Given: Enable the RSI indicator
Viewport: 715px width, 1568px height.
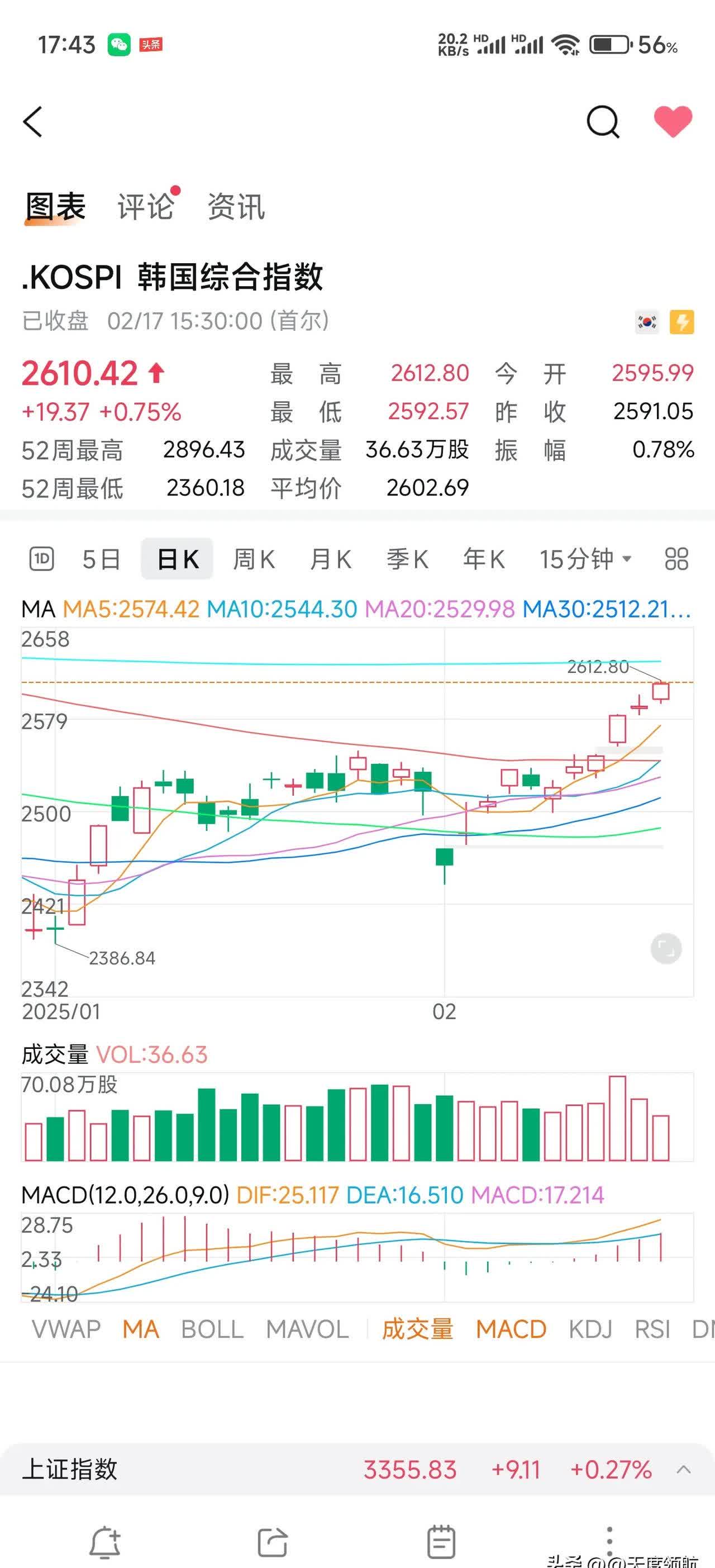Looking at the screenshot, I should (652, 1329).
